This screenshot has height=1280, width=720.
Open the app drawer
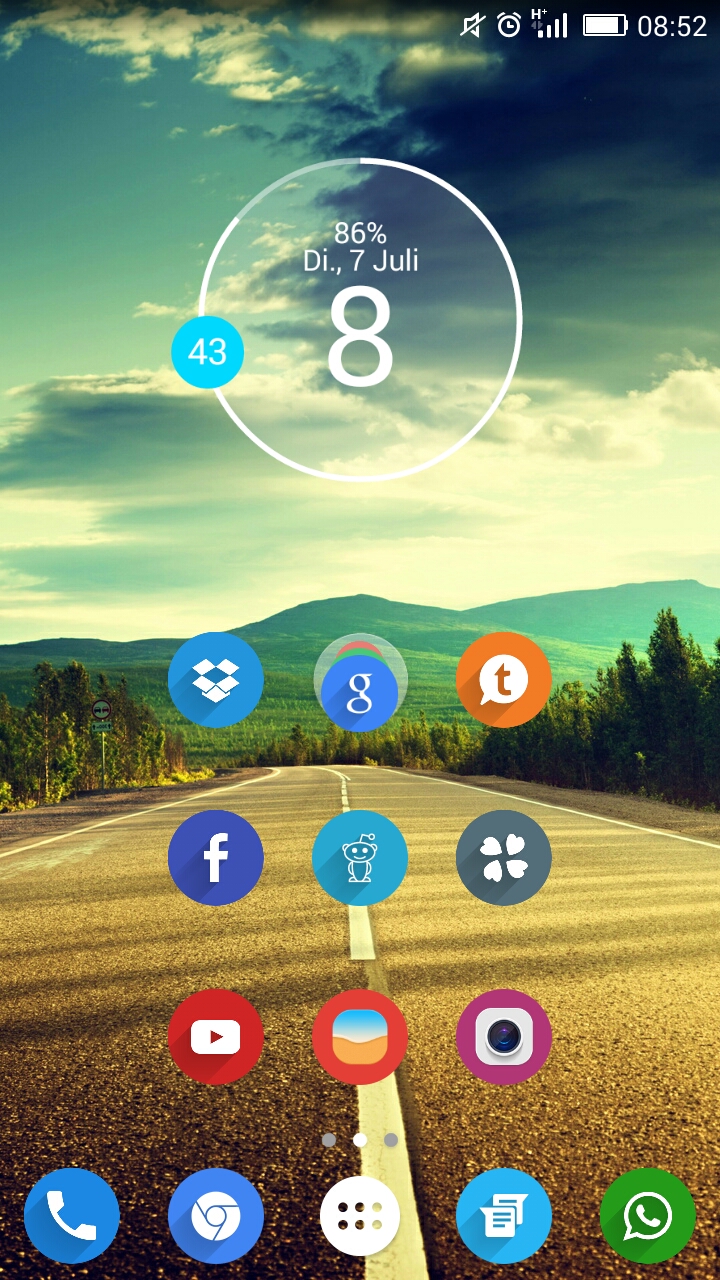point(360,1216)
